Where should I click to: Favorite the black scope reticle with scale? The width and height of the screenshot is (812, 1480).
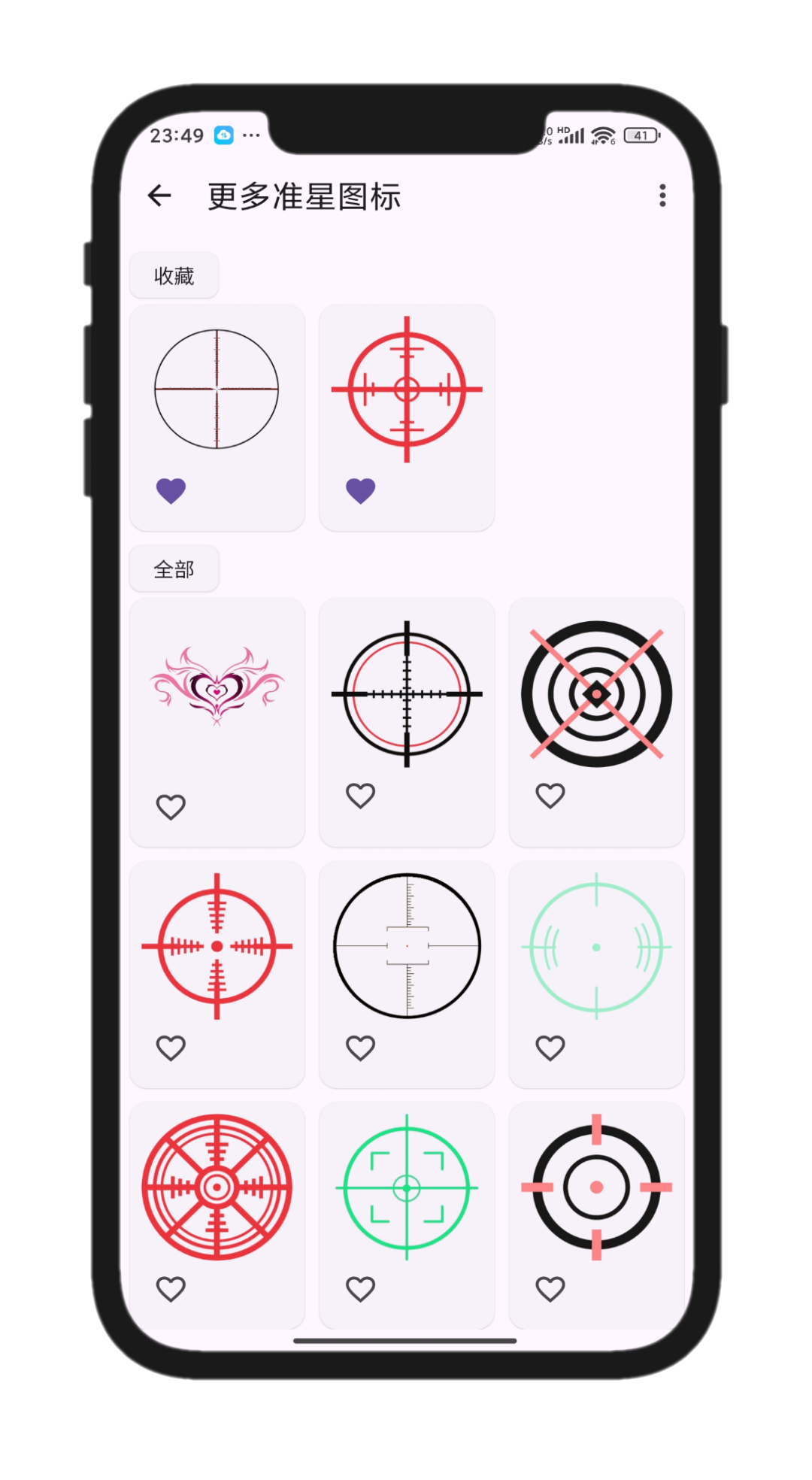[360, 1048]
